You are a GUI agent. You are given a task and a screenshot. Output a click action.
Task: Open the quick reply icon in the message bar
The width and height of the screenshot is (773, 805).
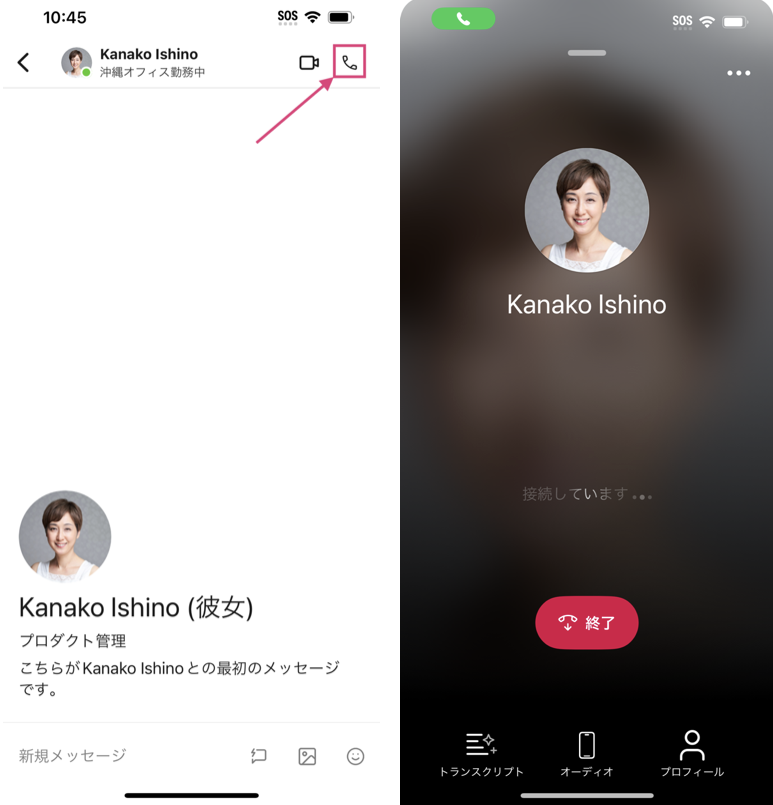(x=259, y=756)
